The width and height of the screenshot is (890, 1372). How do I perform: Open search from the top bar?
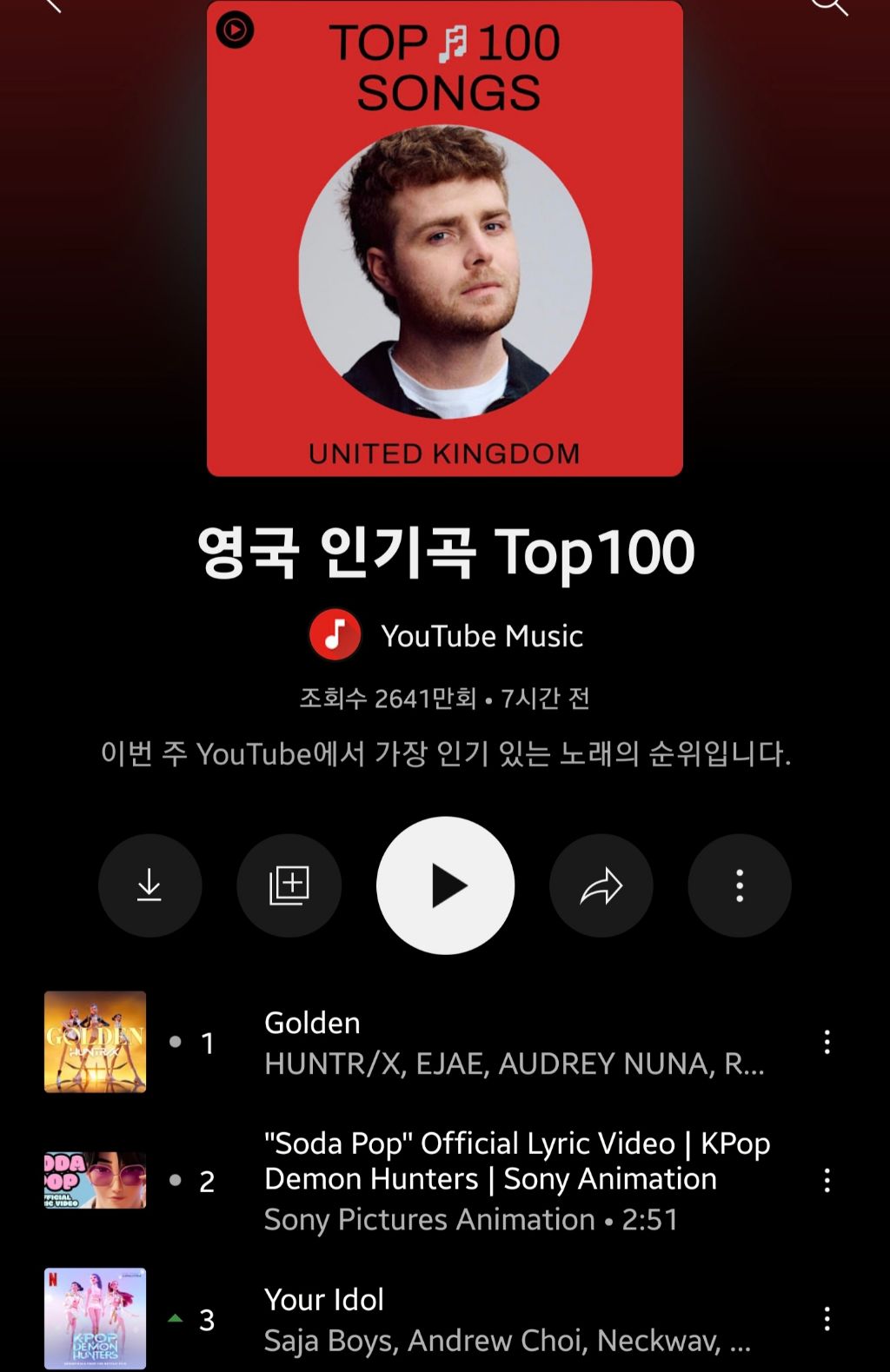828,6
